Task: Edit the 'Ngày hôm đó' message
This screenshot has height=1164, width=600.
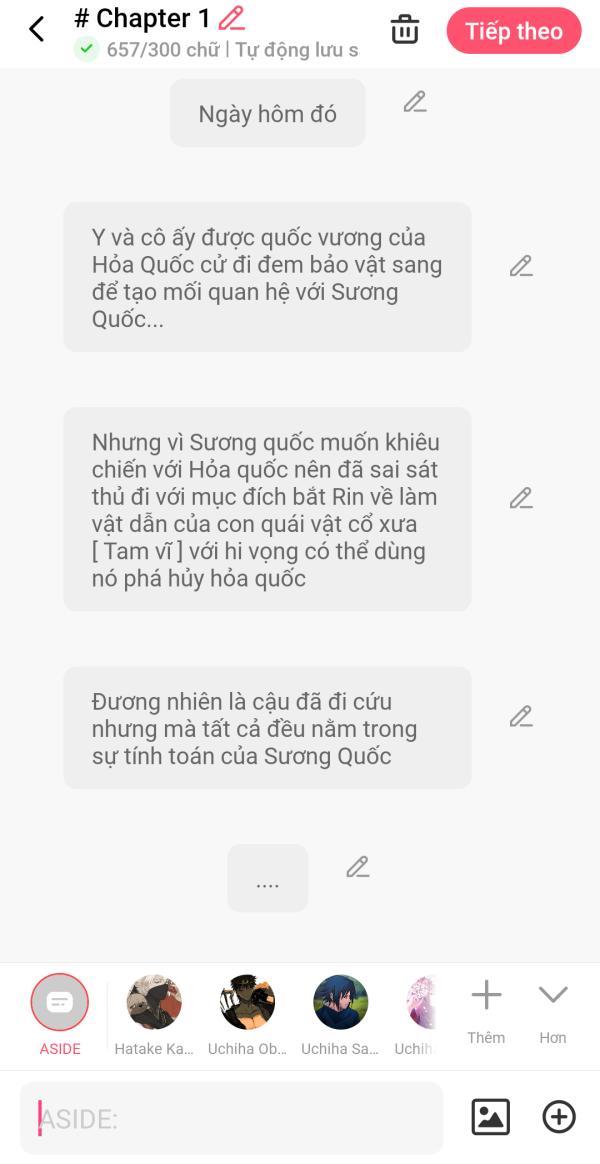Action: [x=415, y=102]
